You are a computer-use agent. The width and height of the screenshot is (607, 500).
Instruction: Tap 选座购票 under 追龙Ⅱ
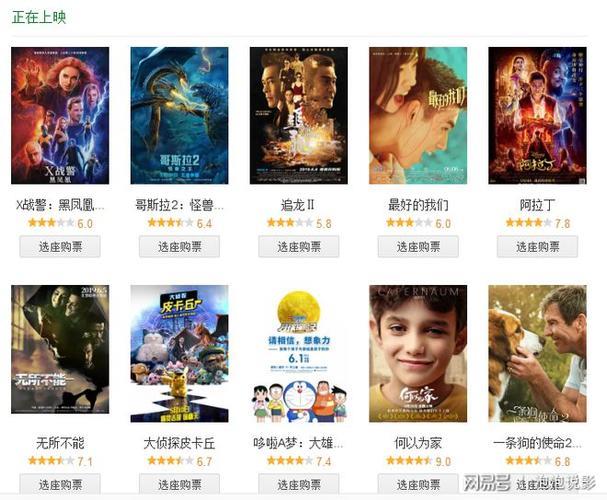coord(298,247)
